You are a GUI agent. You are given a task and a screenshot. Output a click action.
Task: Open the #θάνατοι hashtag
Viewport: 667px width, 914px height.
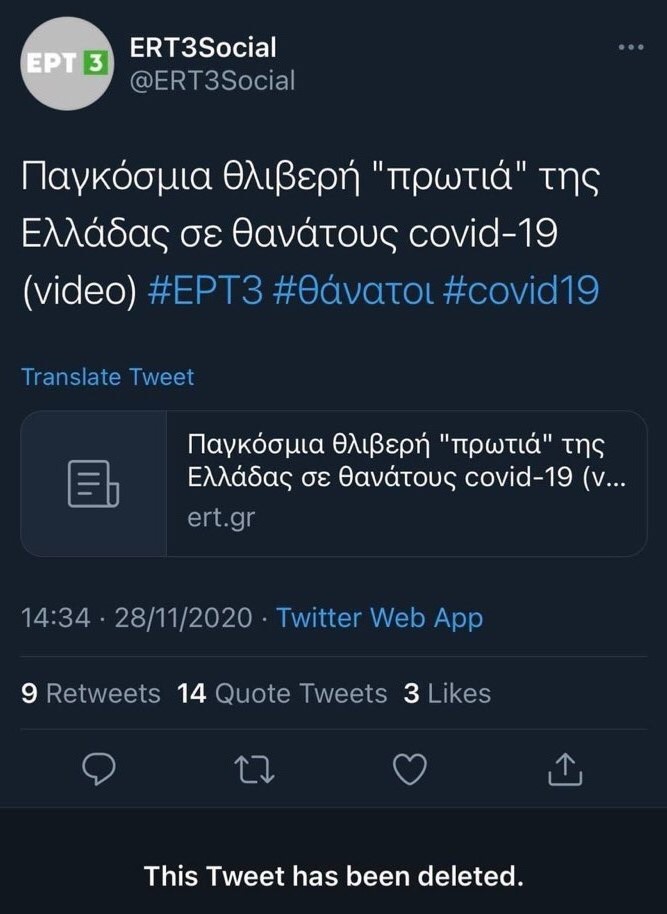coord(351,290)
